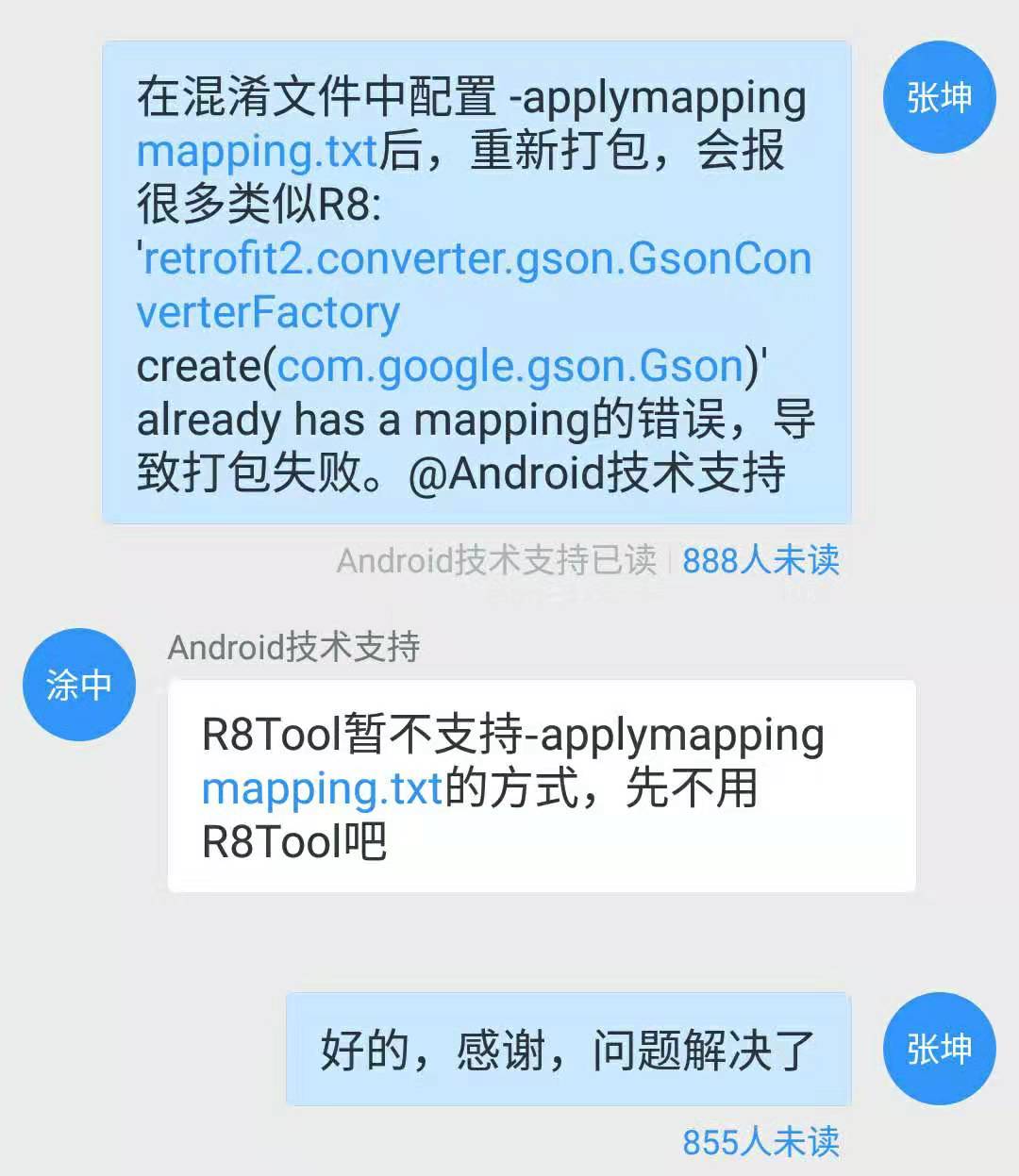This screenshot has height=1176, width=1019.
Task: Open mapping.txt link in the R8Tool reply
Action: click(x=322, y=788)
